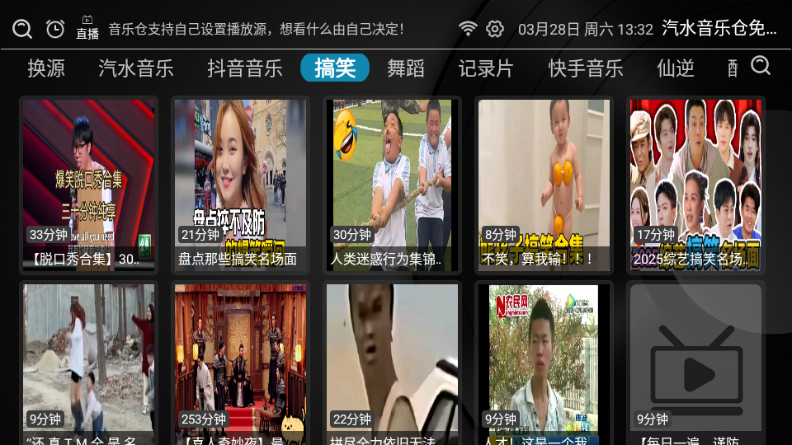This screenshot has height=445, width=792.
Task: Switch to the 快手音乐 tab
Action: 586,68
